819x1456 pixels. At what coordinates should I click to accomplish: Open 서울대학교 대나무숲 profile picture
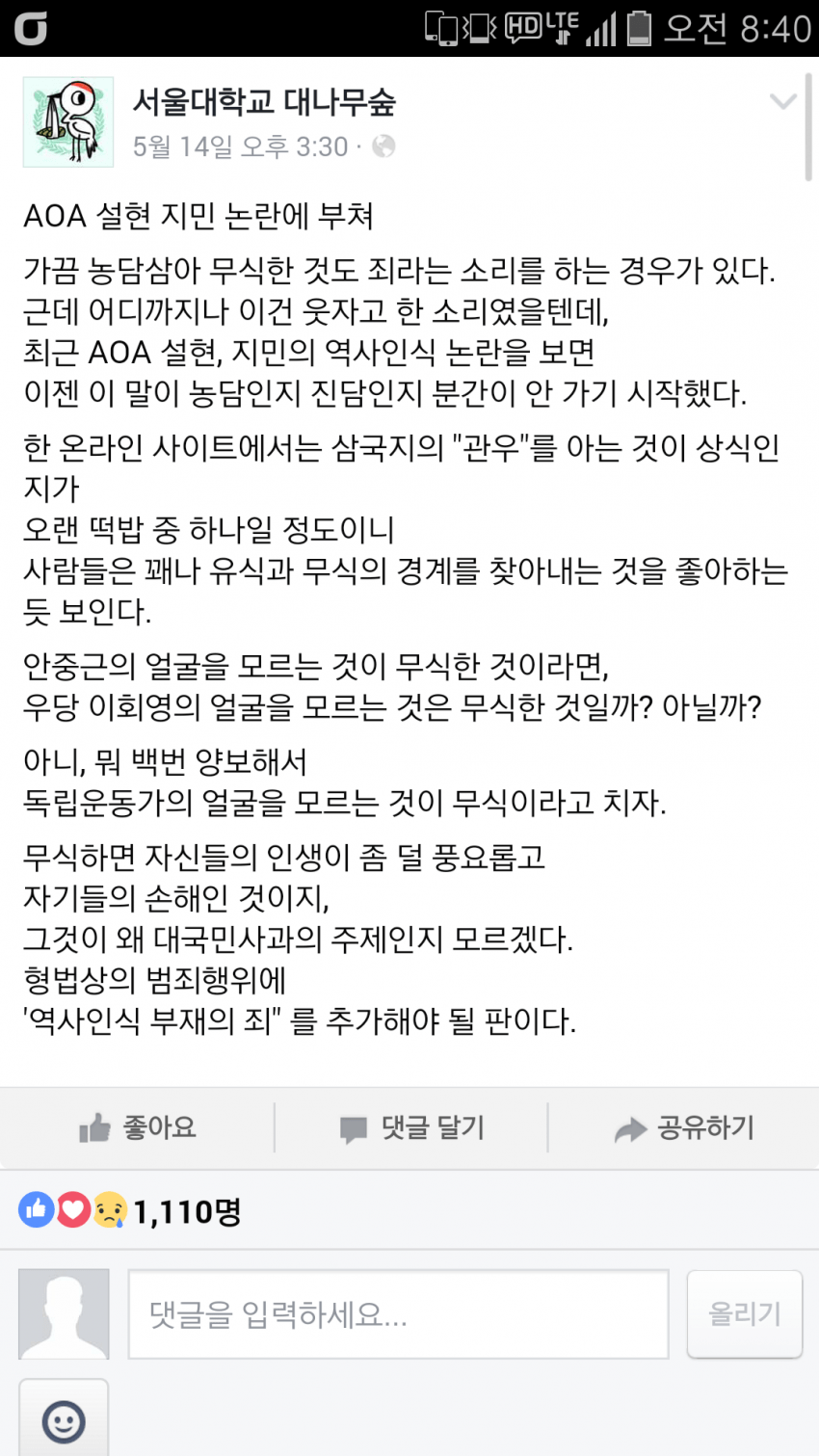(x=67, y=122)
